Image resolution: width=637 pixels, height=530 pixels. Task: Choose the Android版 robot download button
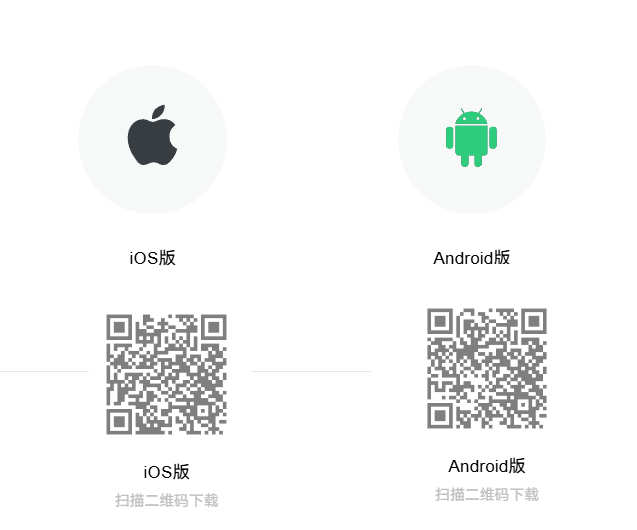471,139
